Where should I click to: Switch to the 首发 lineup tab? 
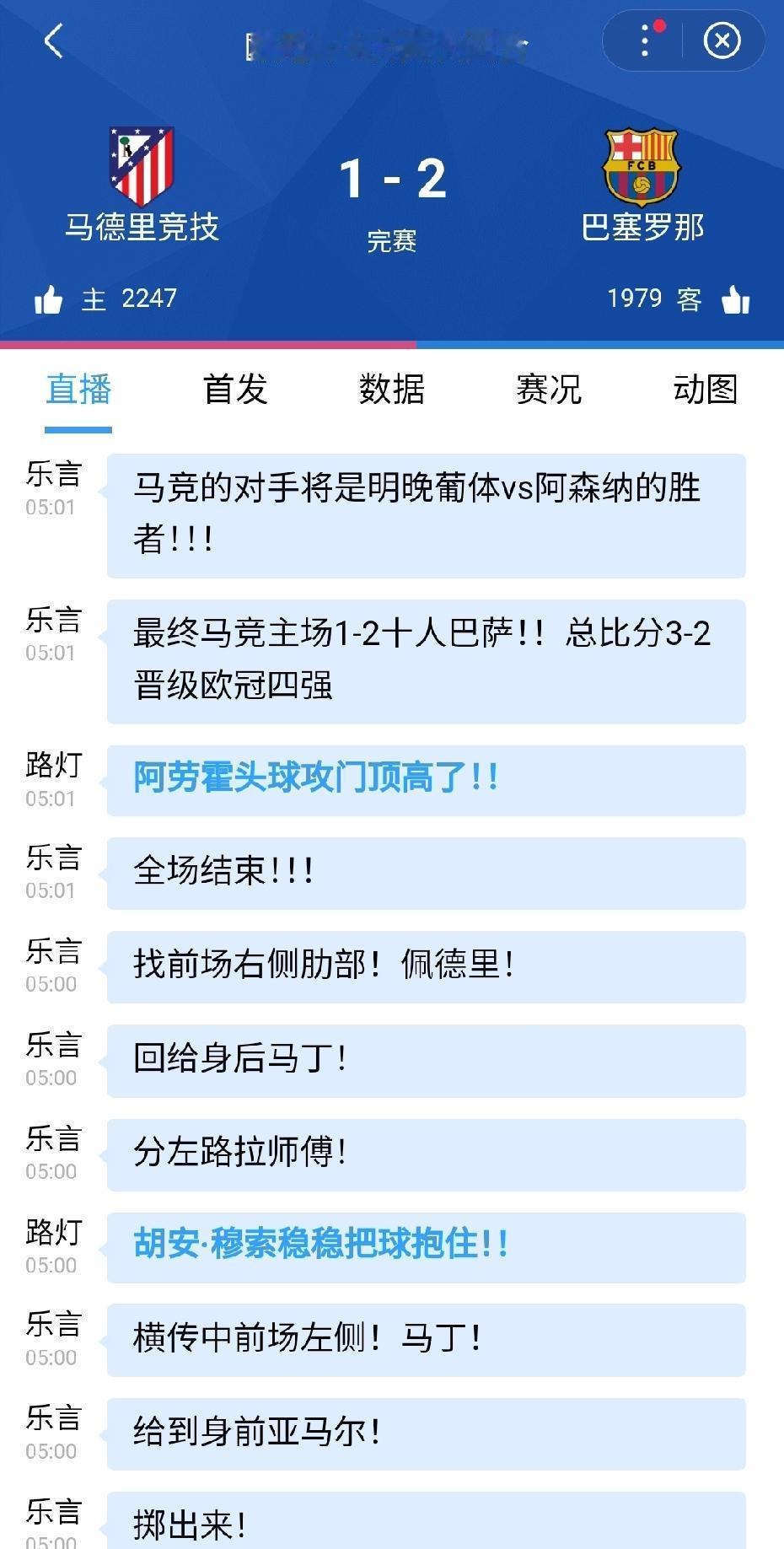tap(234, 390)
